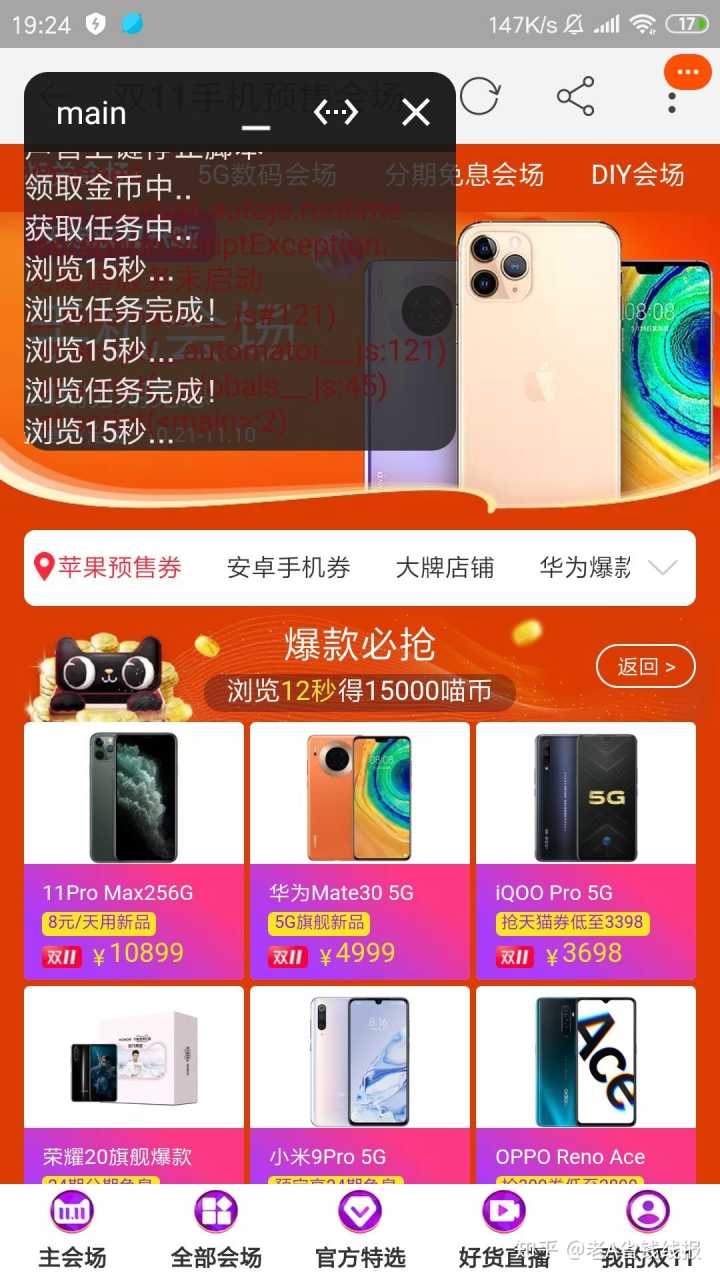Select 安卓手机券 category

[x=288, y=568]
